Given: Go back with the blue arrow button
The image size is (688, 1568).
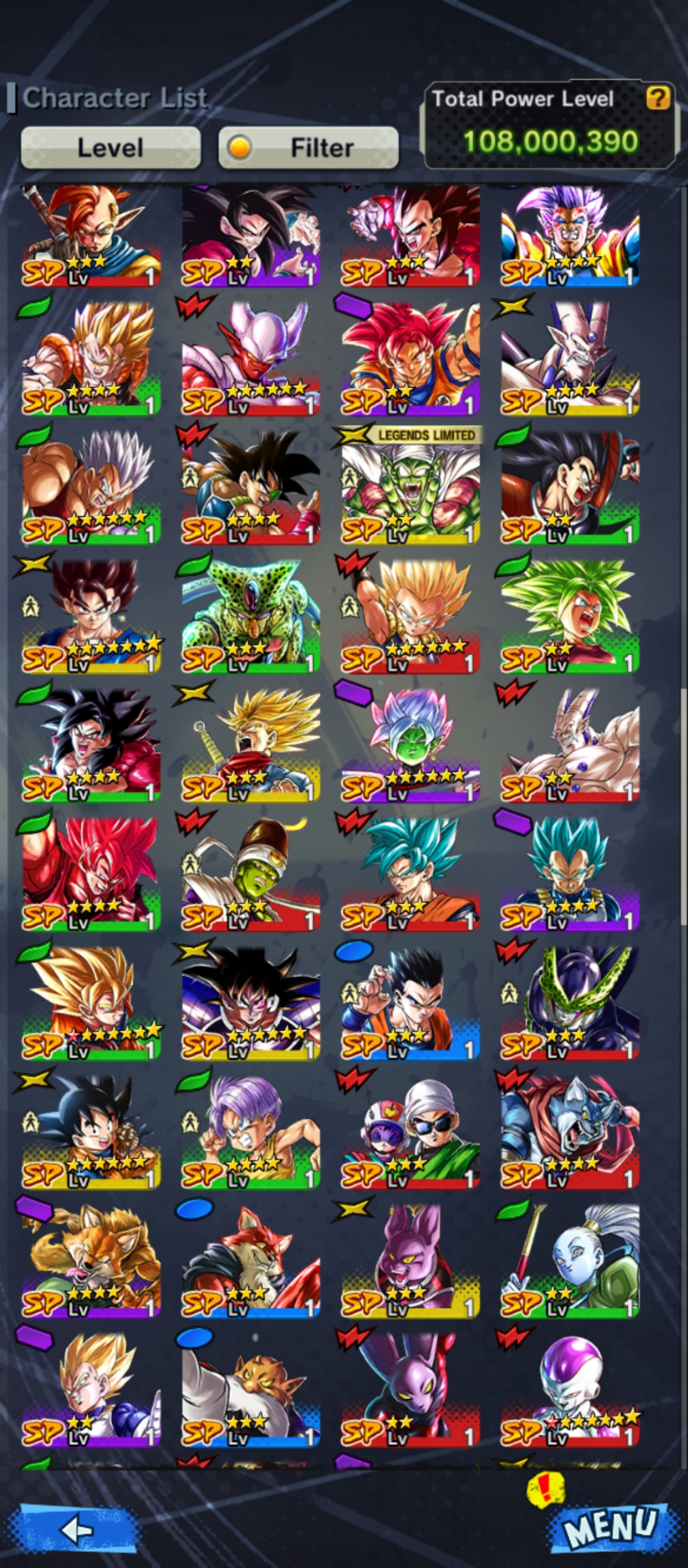Looking at the screenshot, I should [x=76, y=1529].
